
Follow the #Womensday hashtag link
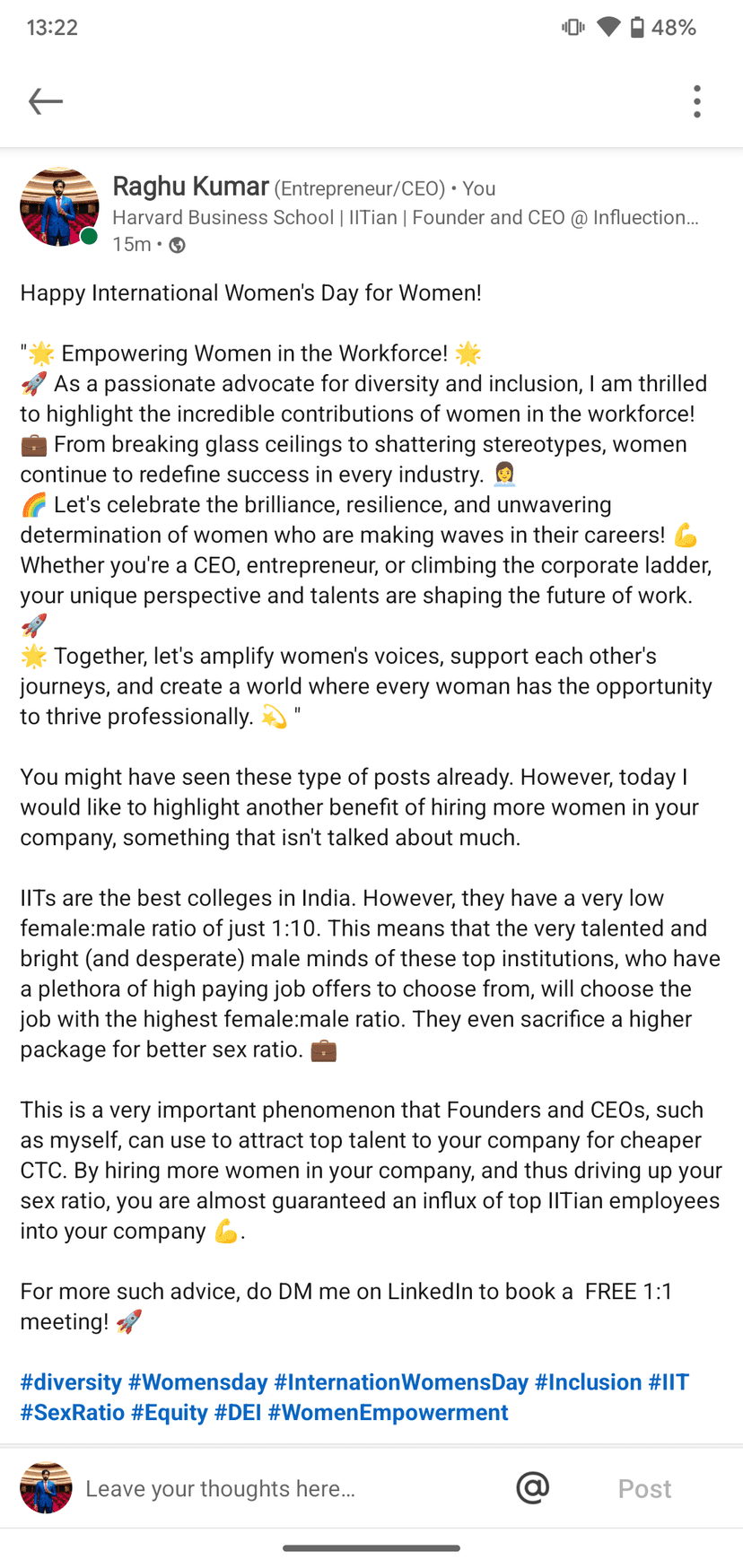(x=197, y=1382)
